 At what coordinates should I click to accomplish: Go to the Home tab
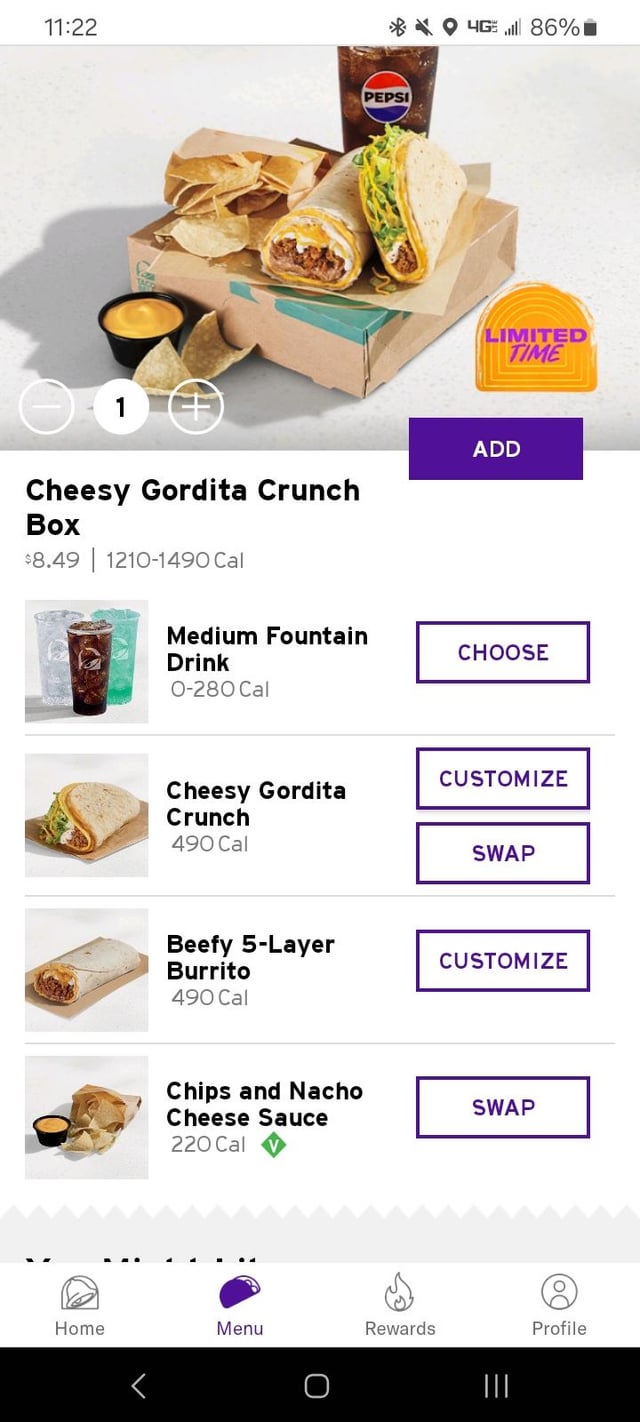[x=80, y=1305]
